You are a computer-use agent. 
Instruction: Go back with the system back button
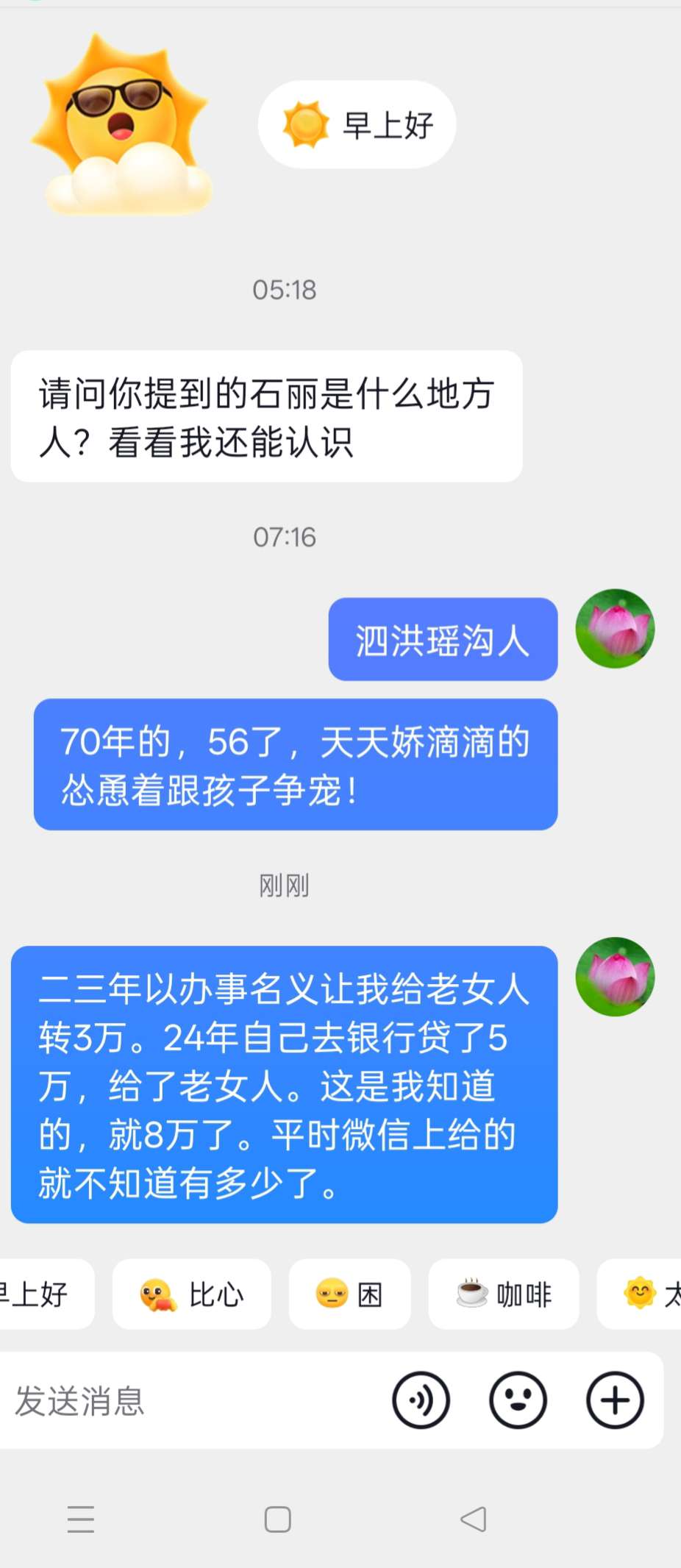473,1519
